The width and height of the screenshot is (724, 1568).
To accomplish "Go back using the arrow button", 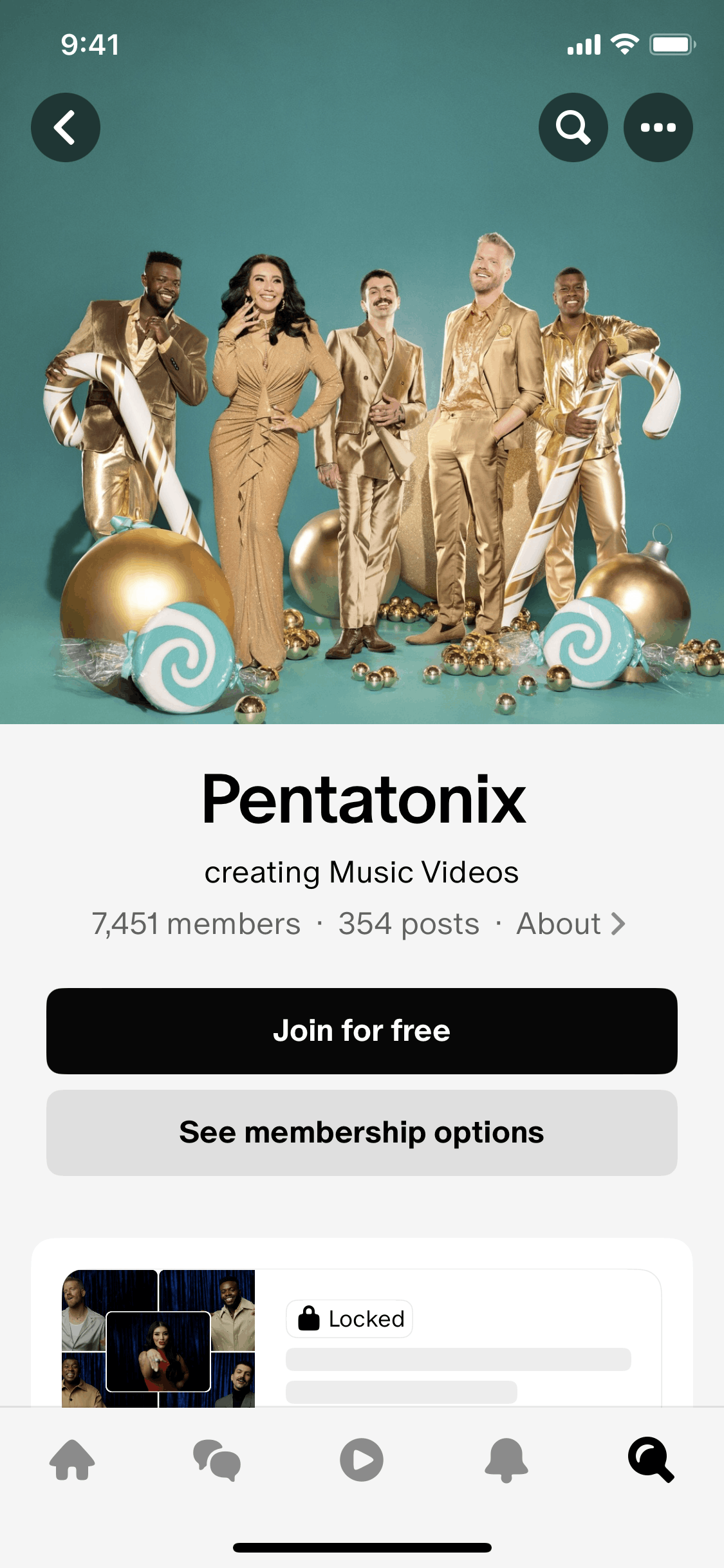I will click(66, 127).
